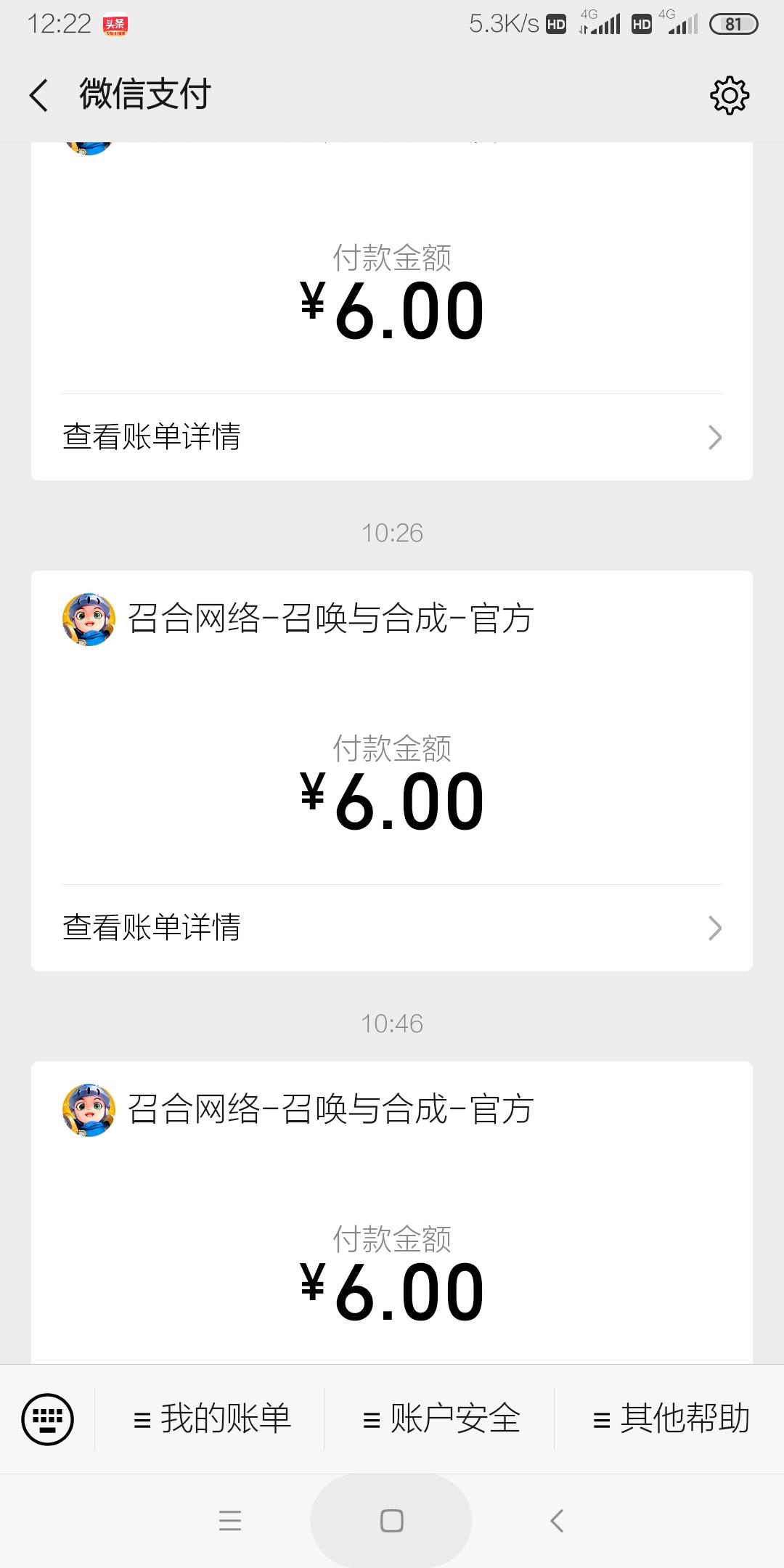Switch to keyboard input mode

[48, 1419]
